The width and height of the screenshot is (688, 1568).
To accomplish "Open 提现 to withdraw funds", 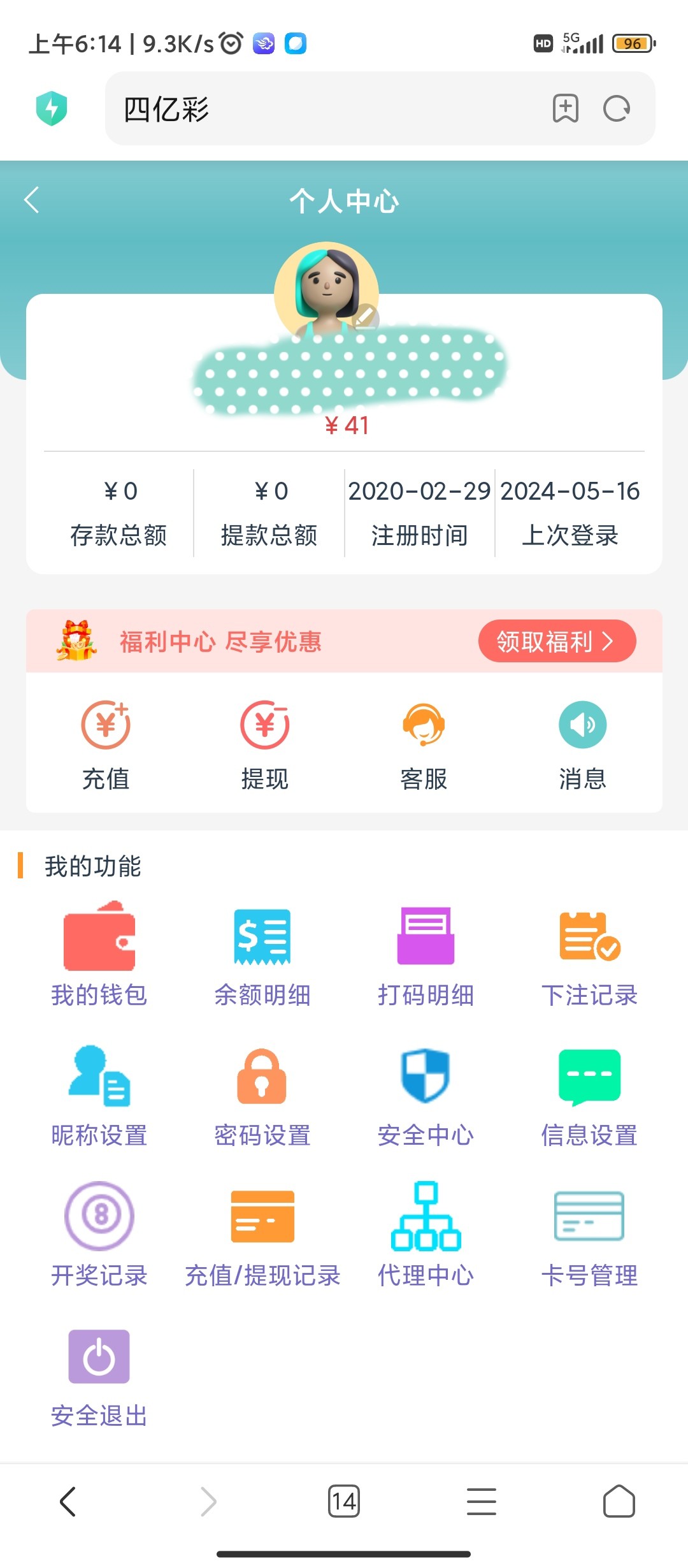I will [264, 744].
